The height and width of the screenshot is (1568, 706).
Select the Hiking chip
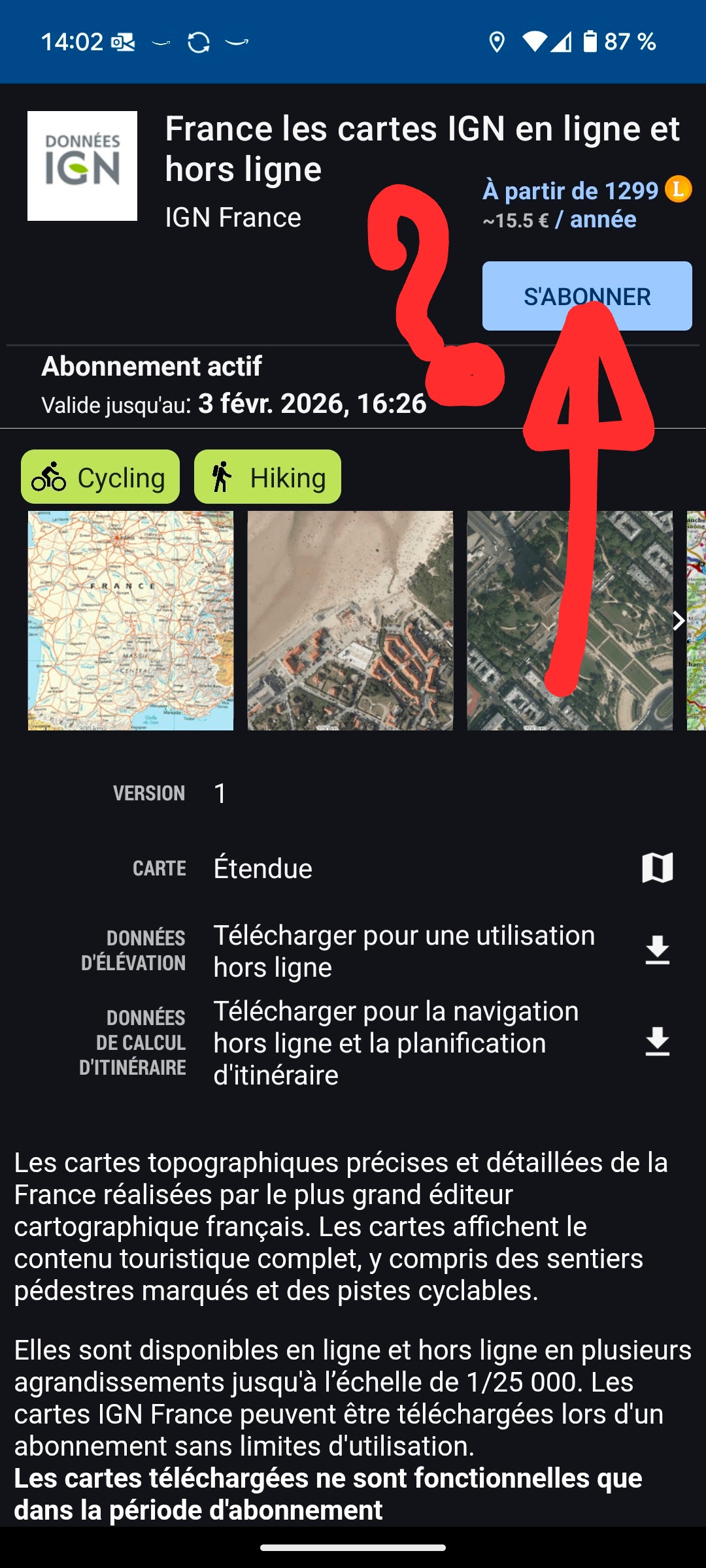tap(267, 477)
